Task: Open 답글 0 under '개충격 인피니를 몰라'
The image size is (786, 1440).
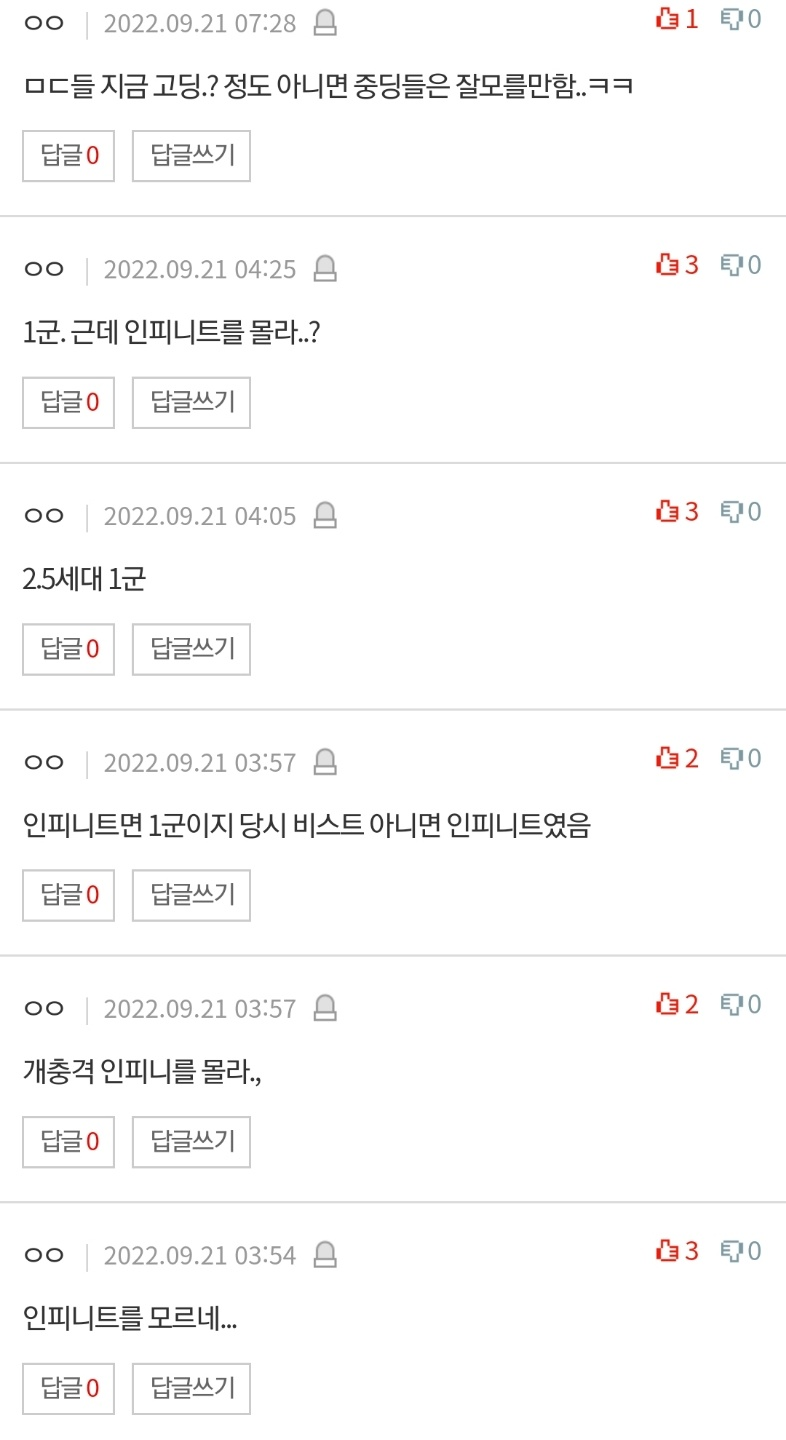Action: coord(69,1142)
